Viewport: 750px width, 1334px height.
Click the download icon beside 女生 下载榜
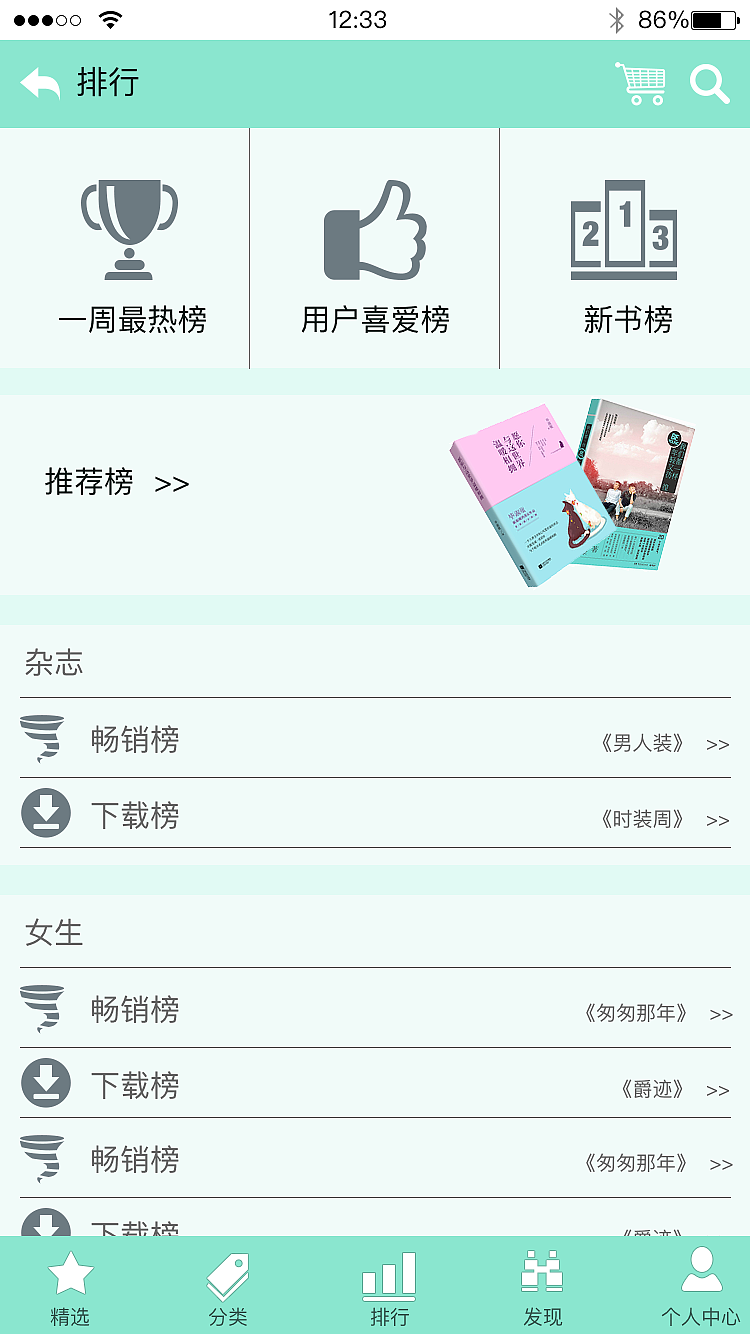(45, 1085)
